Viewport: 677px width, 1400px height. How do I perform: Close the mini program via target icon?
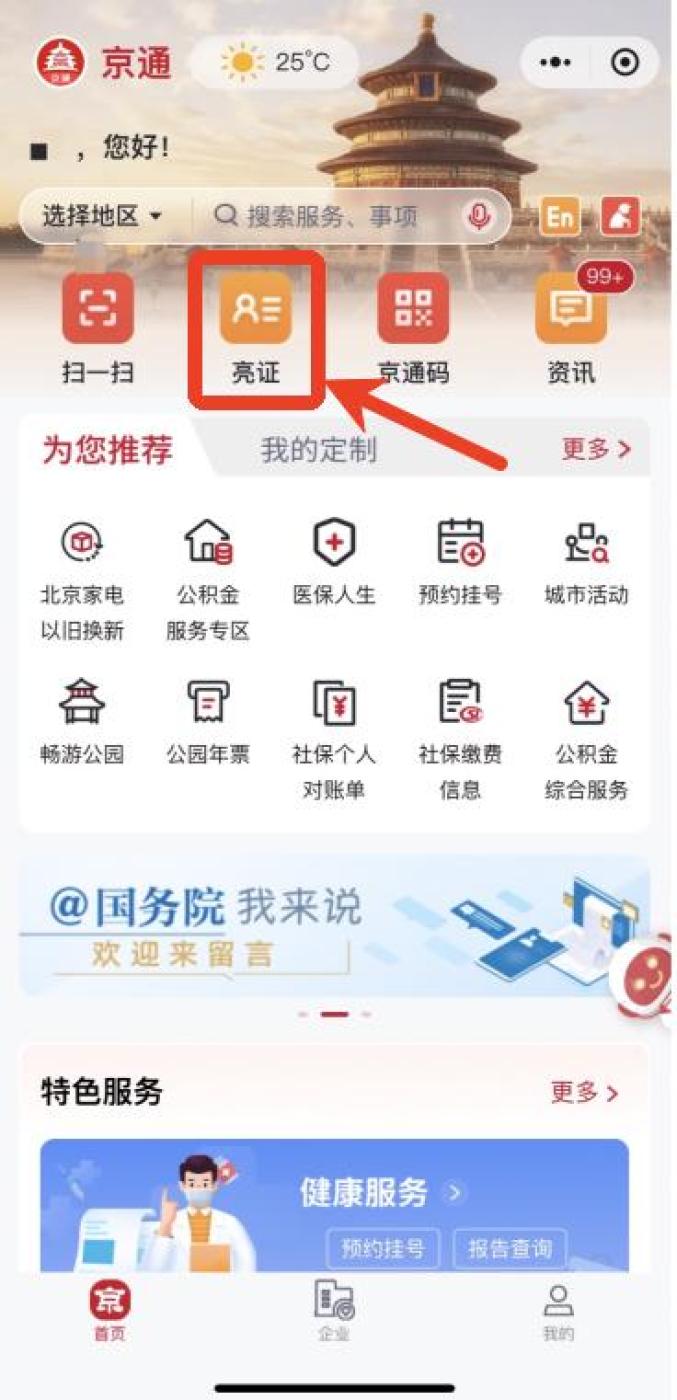[625, 63]
